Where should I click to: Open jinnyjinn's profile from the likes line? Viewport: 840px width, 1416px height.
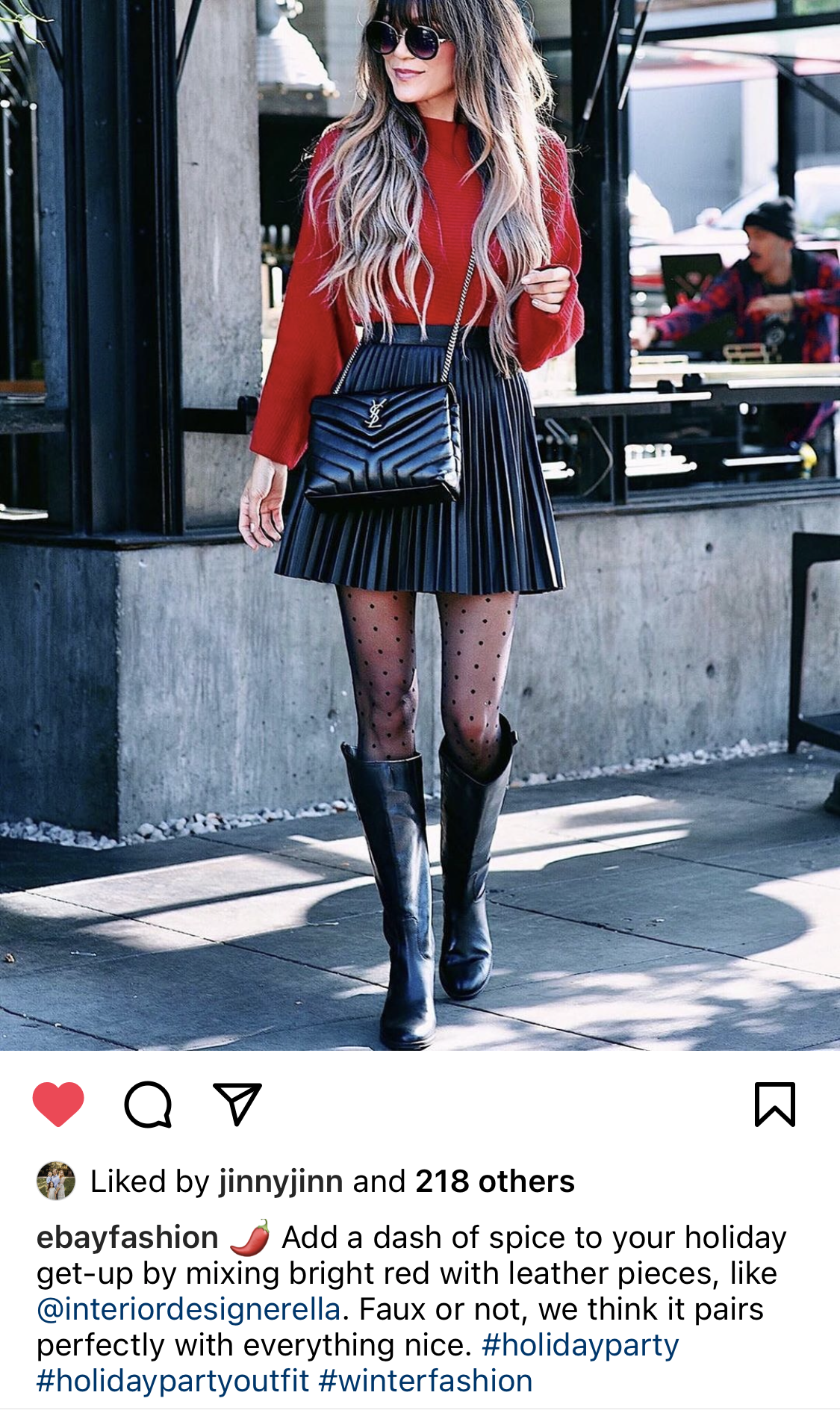281,1181
